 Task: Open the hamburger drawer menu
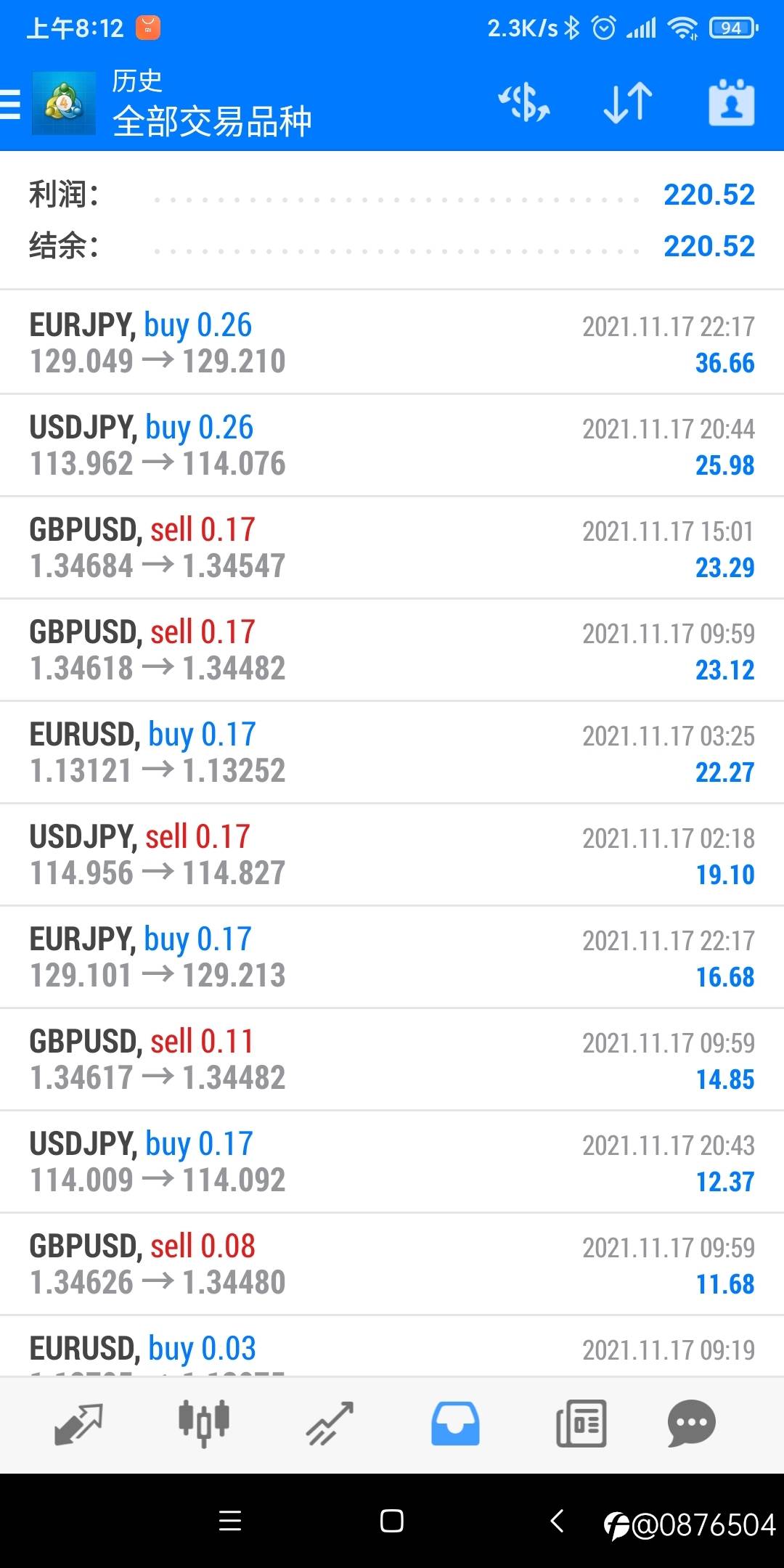(10, 104)
